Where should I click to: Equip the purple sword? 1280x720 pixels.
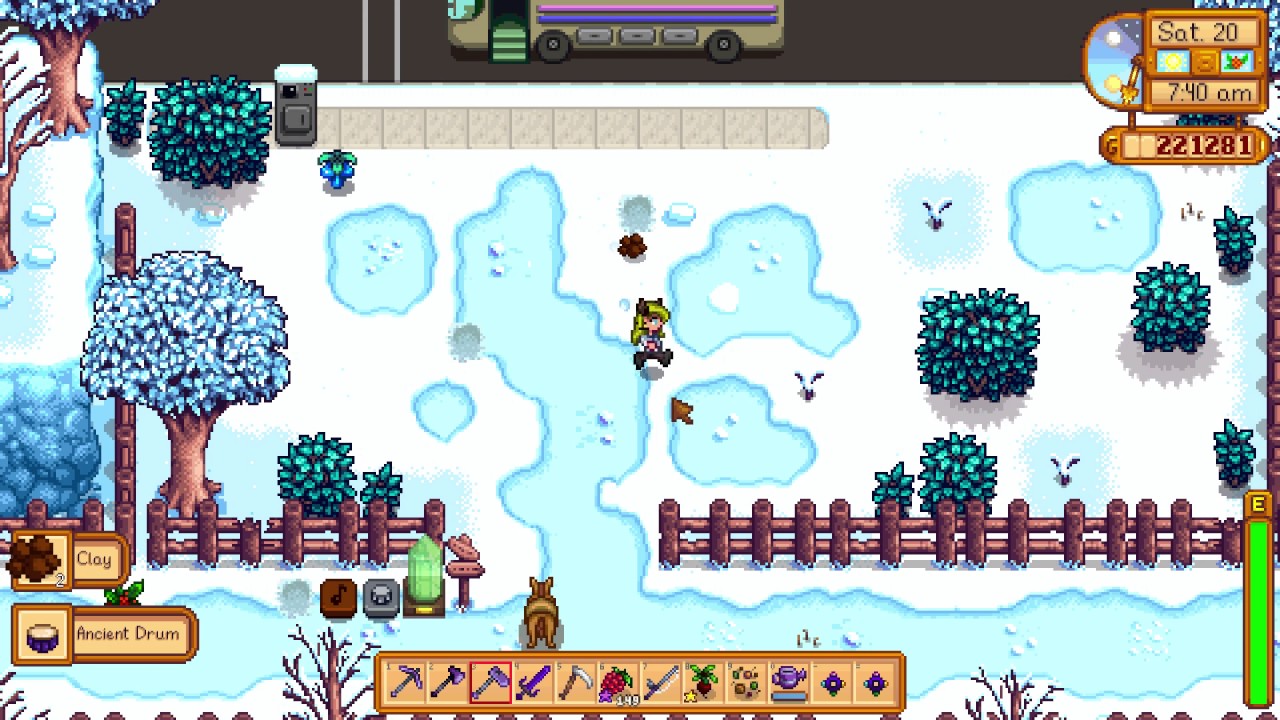[x=534, y=683]
